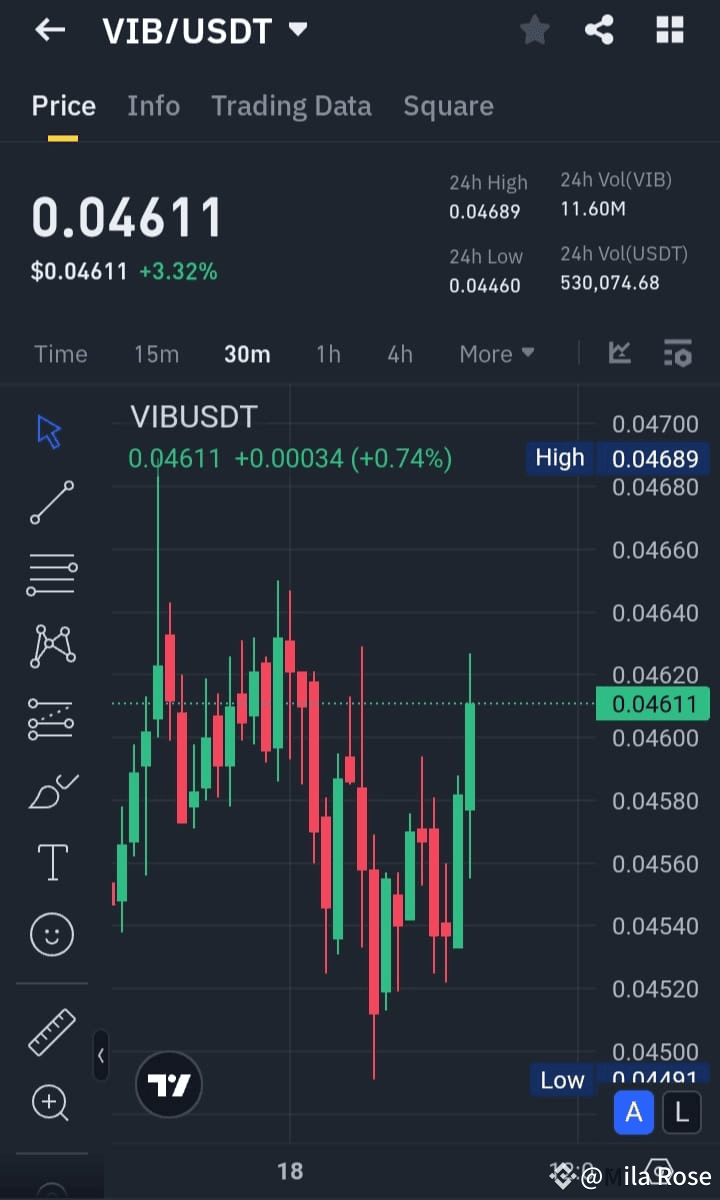Open the magnifier zoom tool
720x1200 pixels.
[x=50, y=1103]
